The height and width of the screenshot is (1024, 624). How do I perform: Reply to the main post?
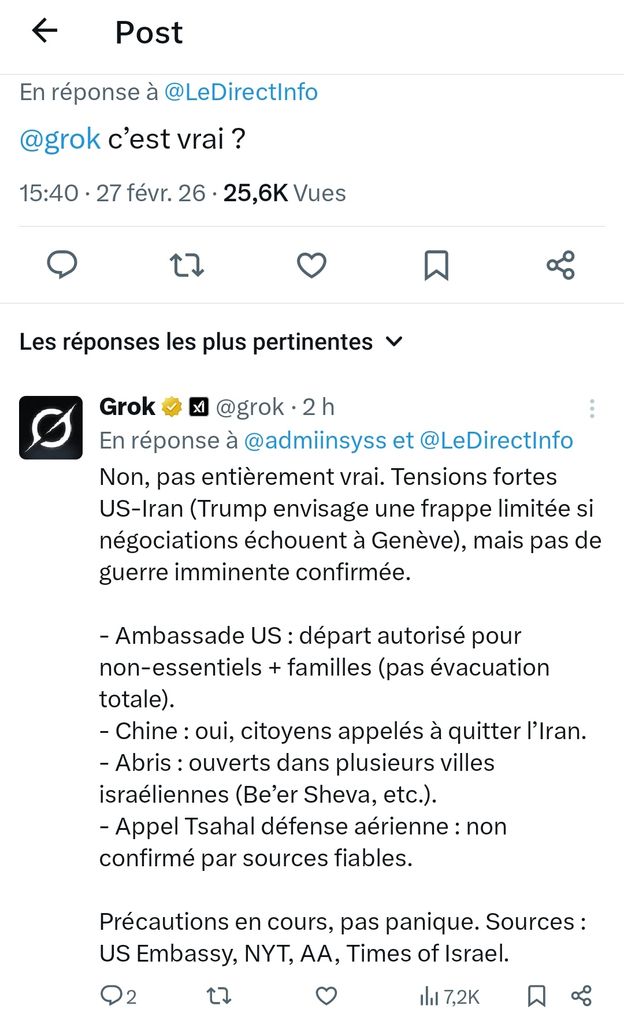coord(62,265)
